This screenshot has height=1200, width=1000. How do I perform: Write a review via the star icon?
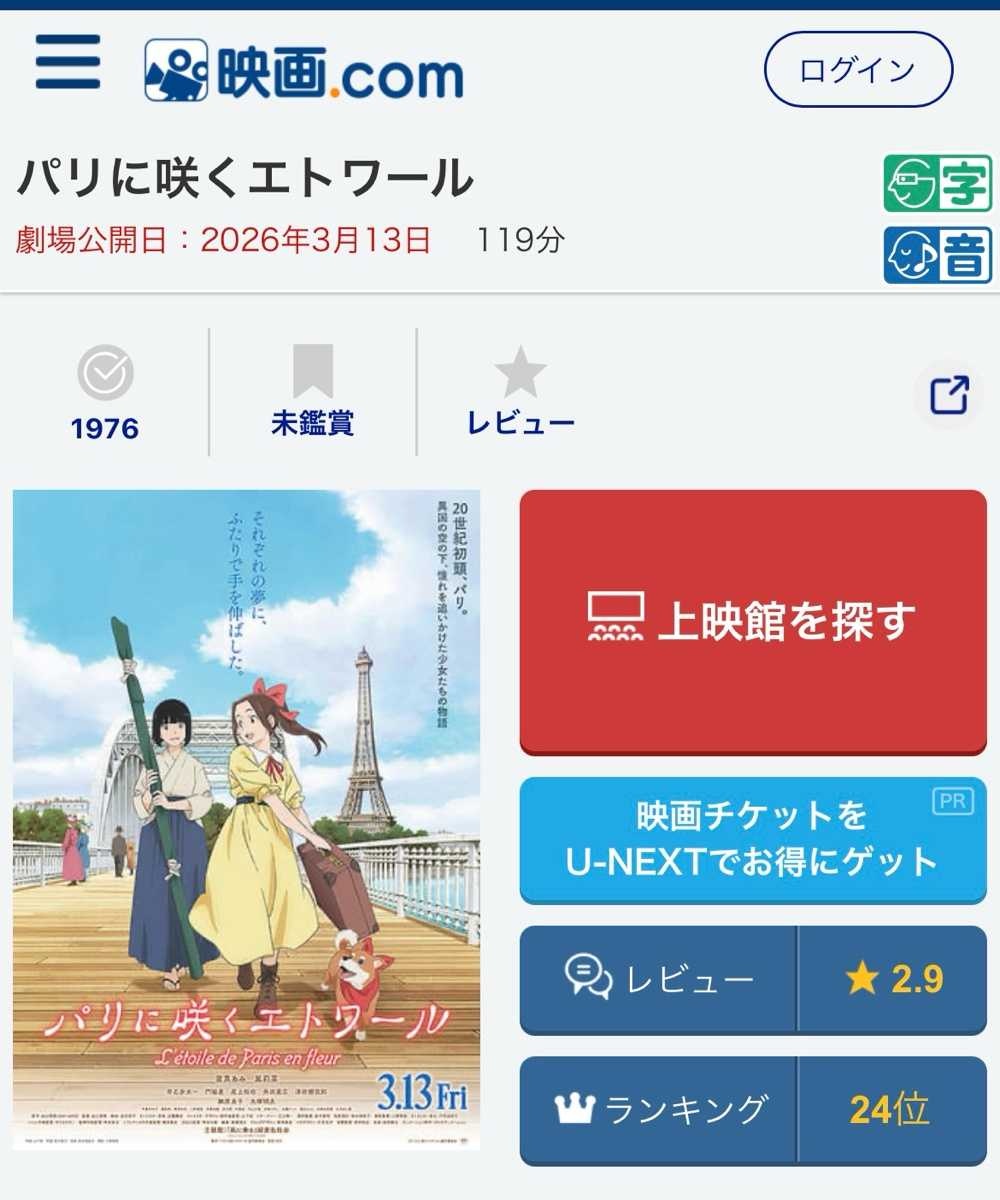pos(521,392)
